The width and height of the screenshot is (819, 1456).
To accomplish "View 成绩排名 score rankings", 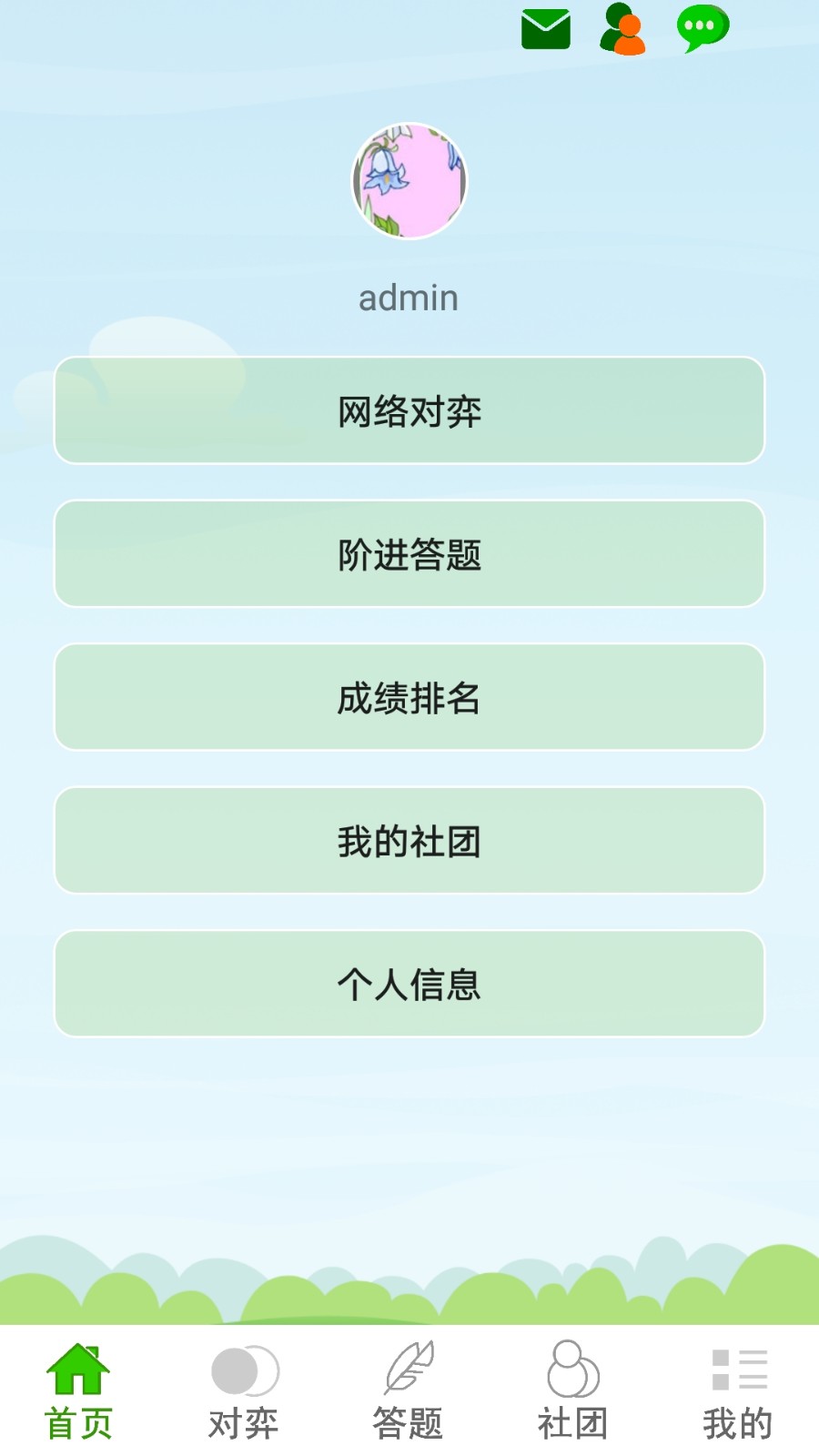I will click(409, 697).
